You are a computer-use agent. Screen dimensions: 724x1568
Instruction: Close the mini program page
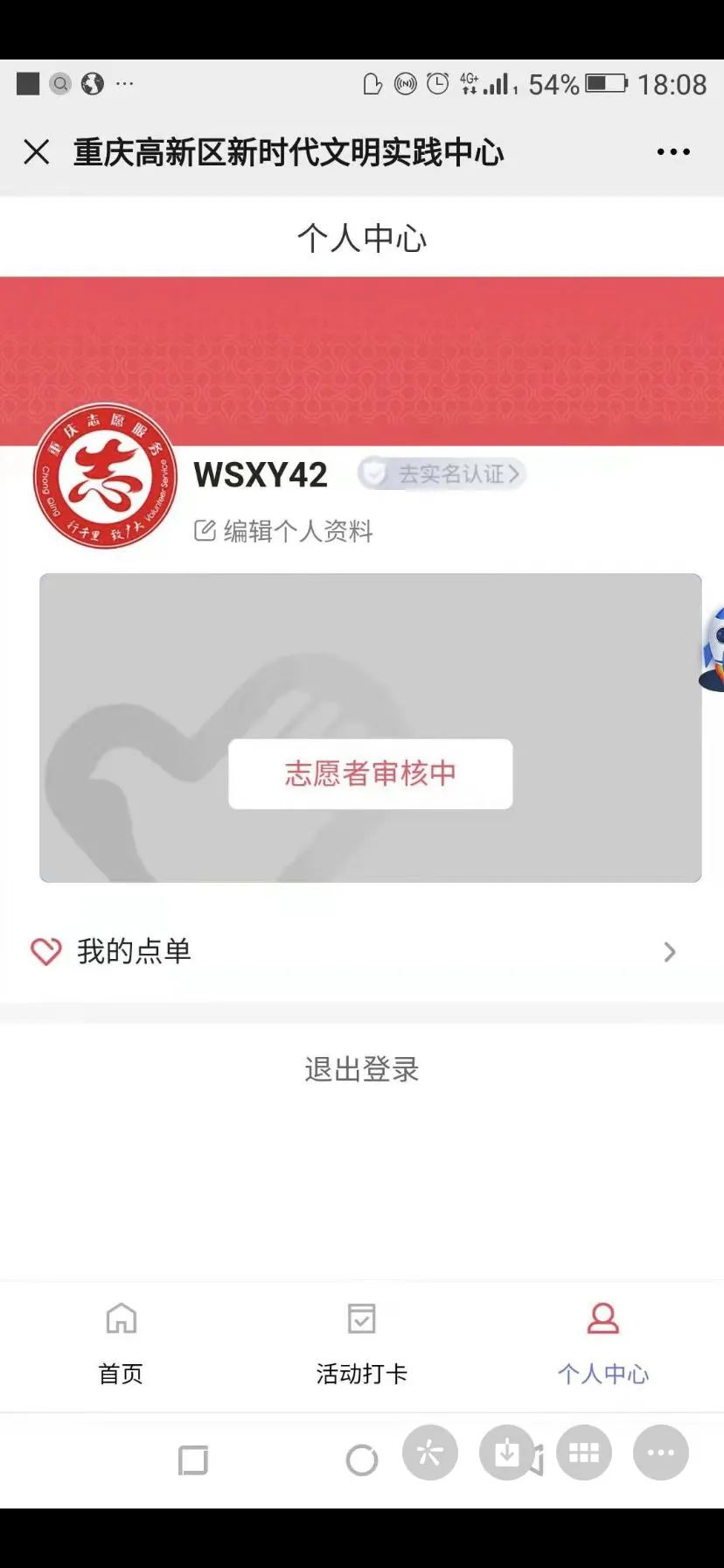(x=37, y=152)
